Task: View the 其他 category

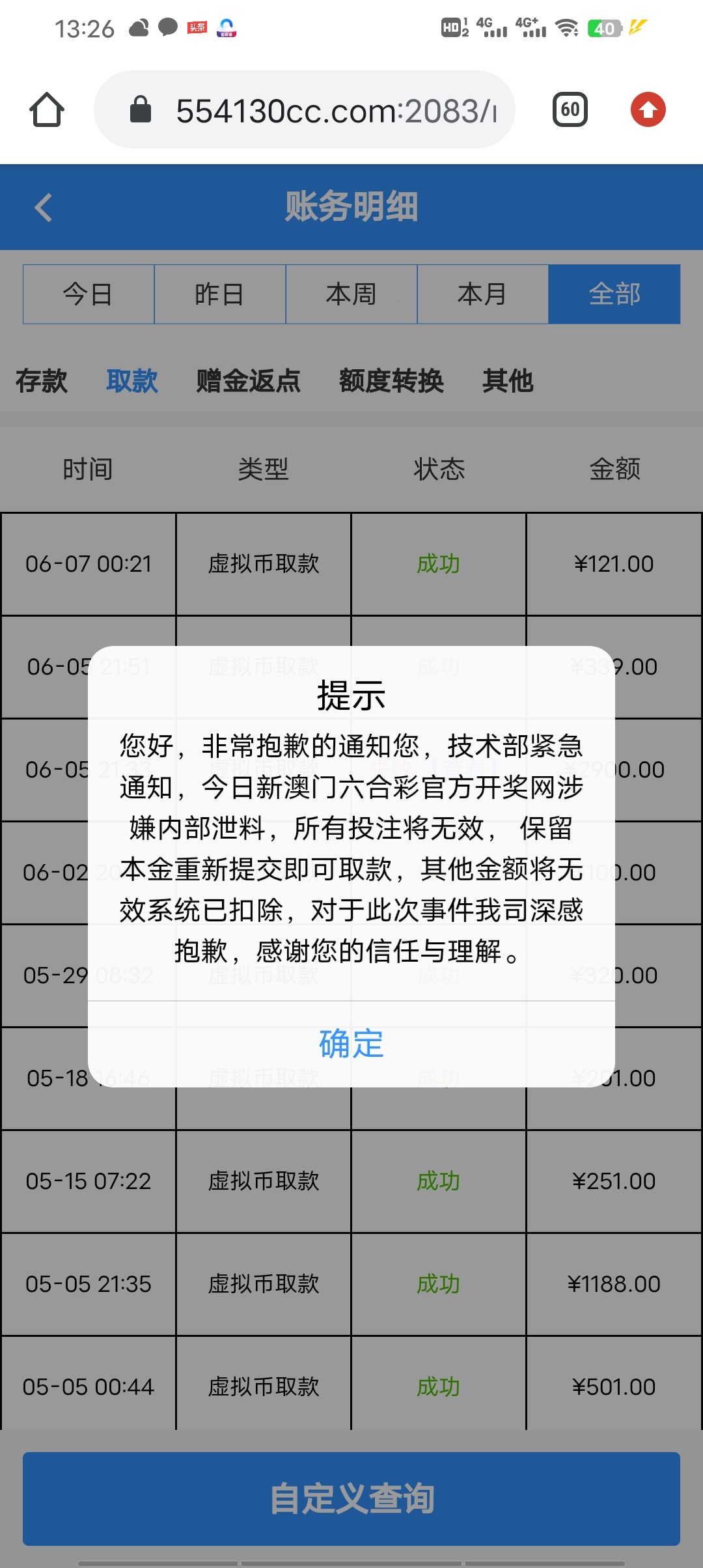Action: tap(508, 381)
